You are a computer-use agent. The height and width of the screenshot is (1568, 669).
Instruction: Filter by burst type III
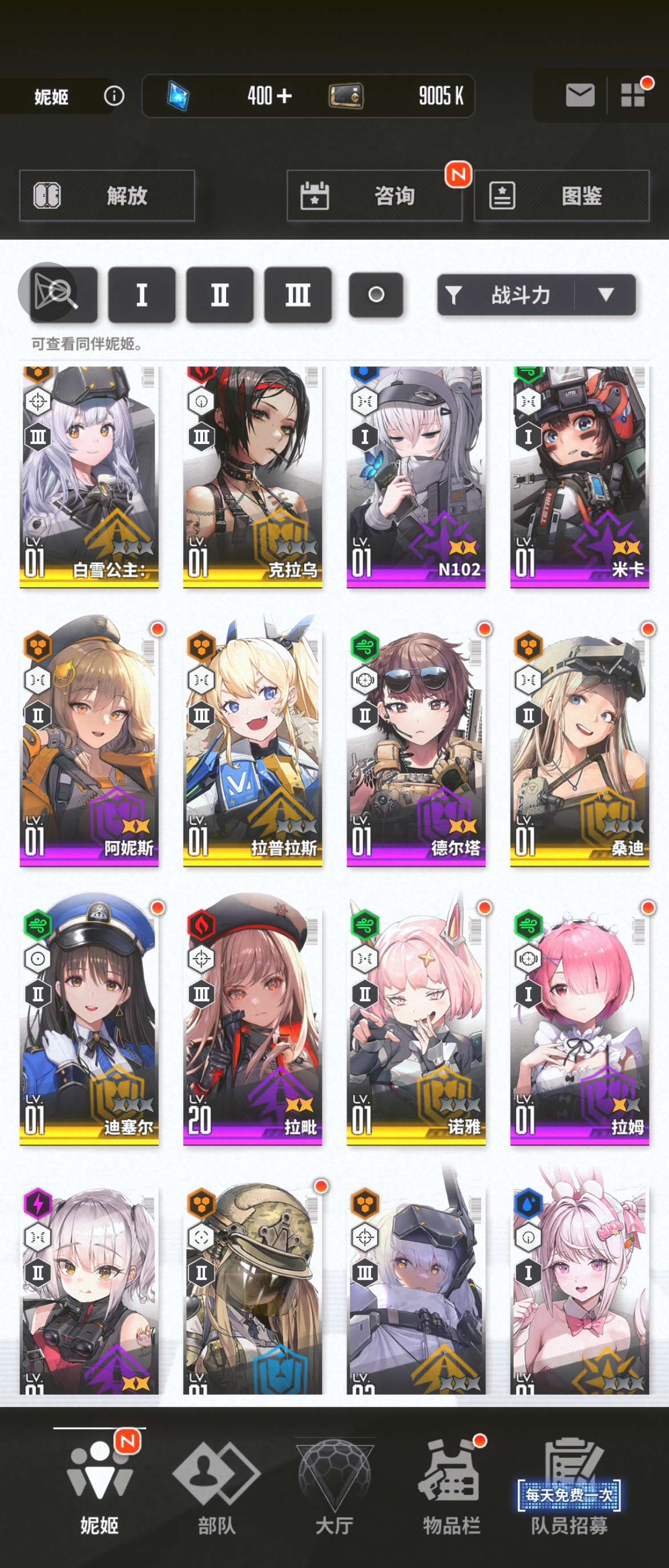click(x=297, y=294)
